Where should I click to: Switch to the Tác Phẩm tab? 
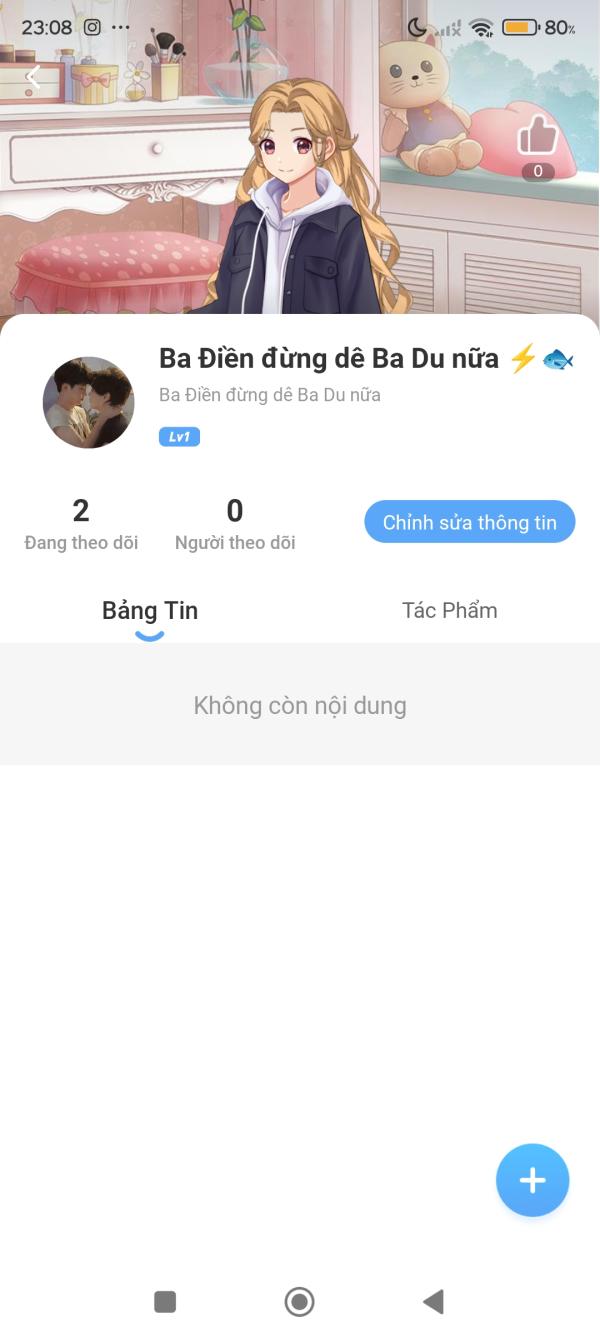[449, 611]
